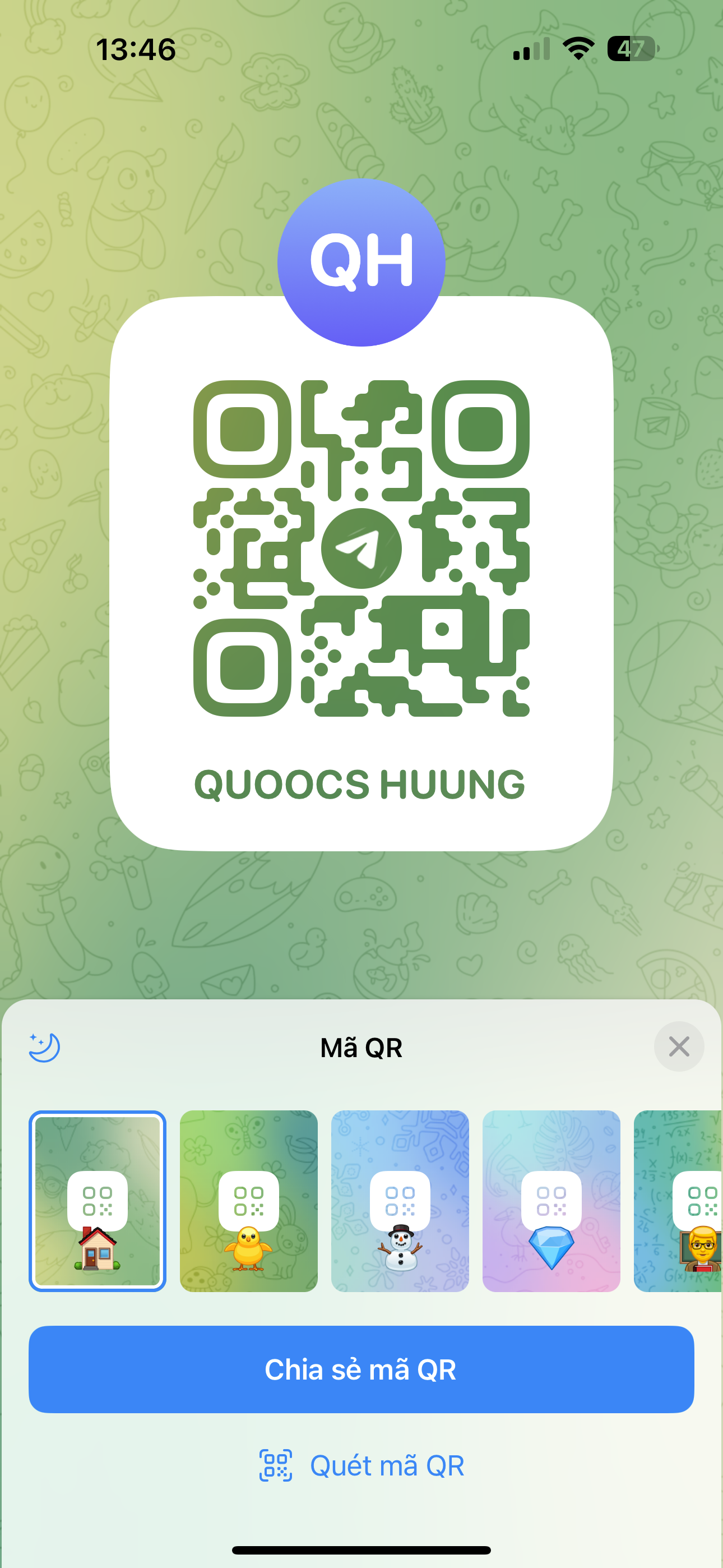
Task: Choose the baby chick QR theme
Action: pyautogui.click(x=248, y=1201)
